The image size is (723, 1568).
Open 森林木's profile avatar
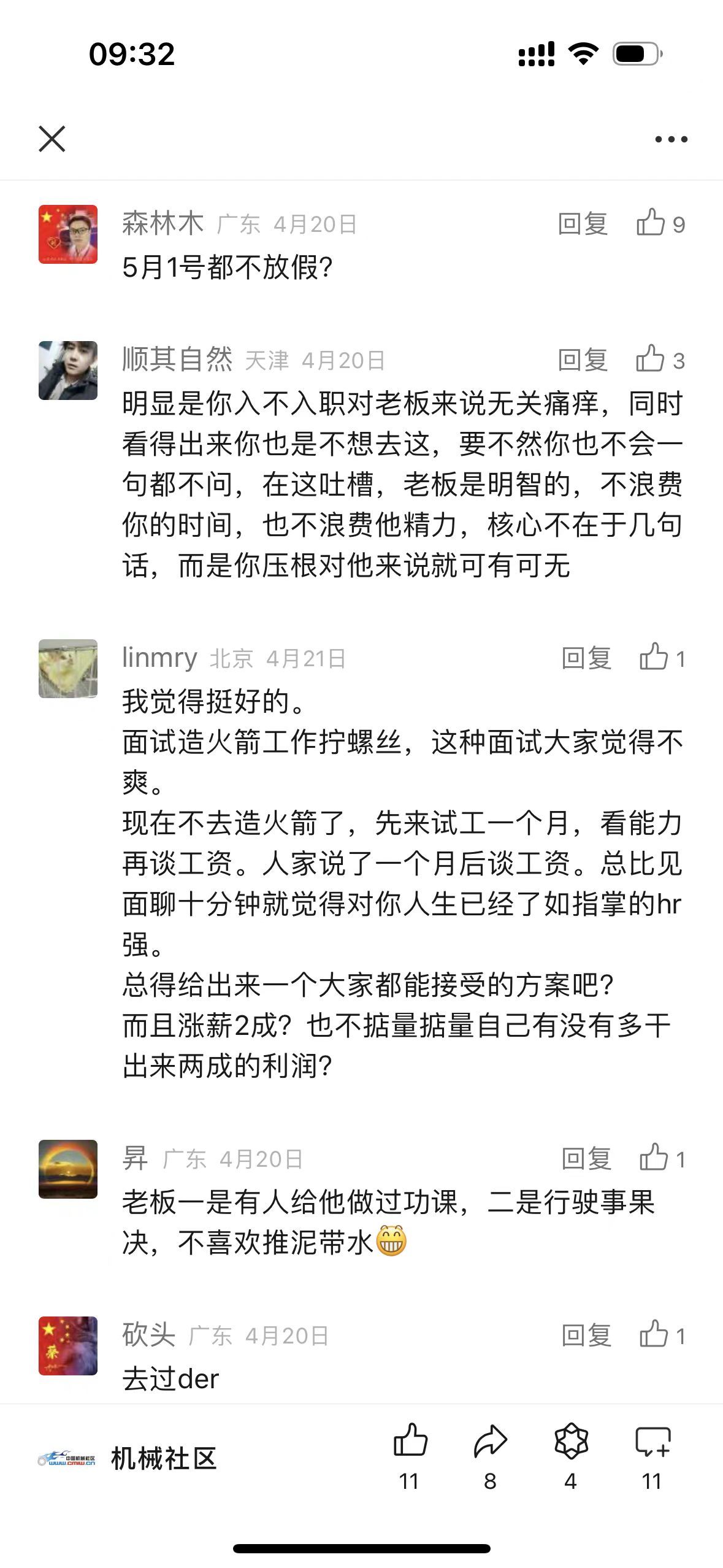pyautogui.click(x=68, y=234)
